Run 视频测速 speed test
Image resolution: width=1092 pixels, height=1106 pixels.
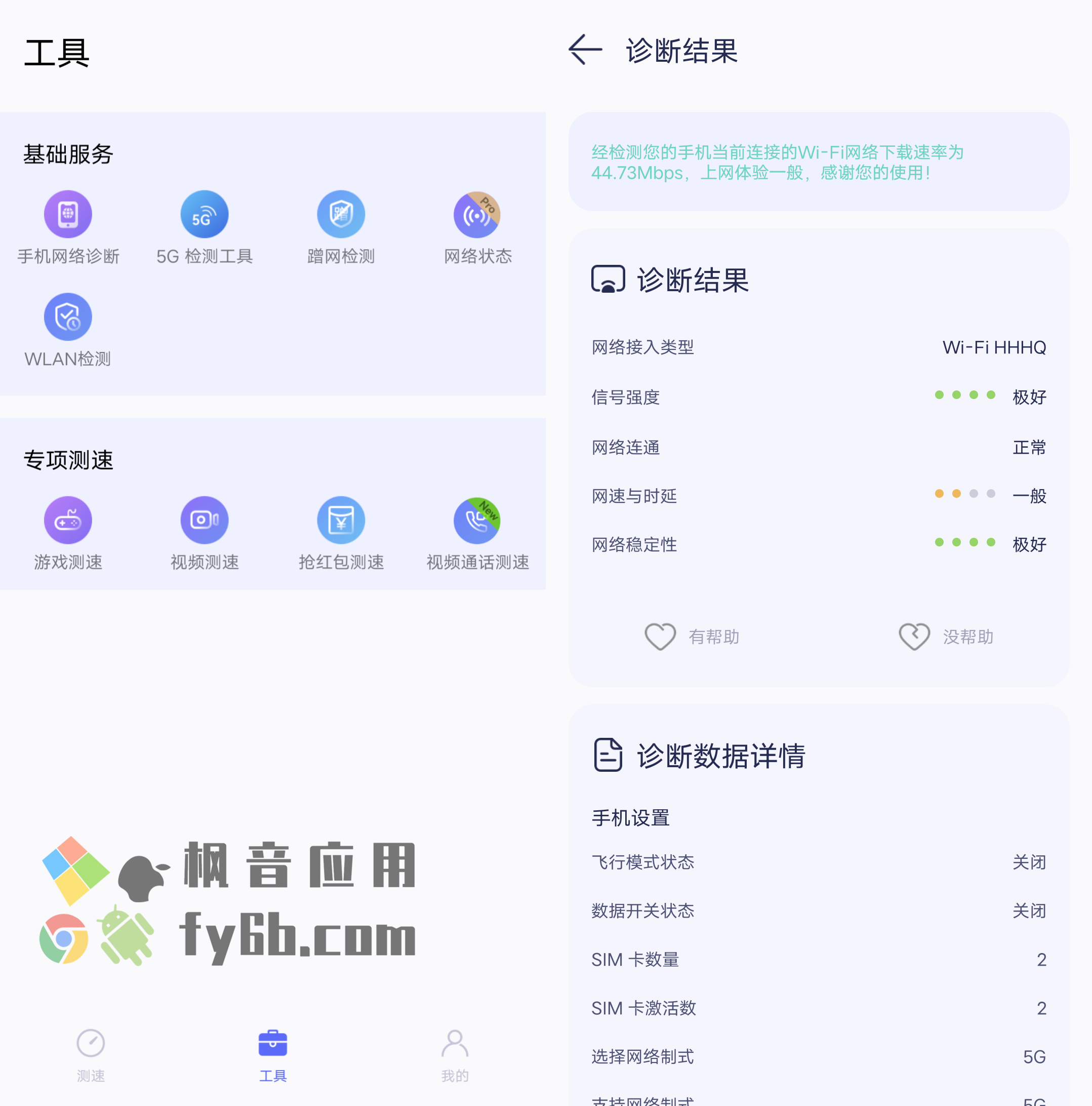[x=205, y=521]
